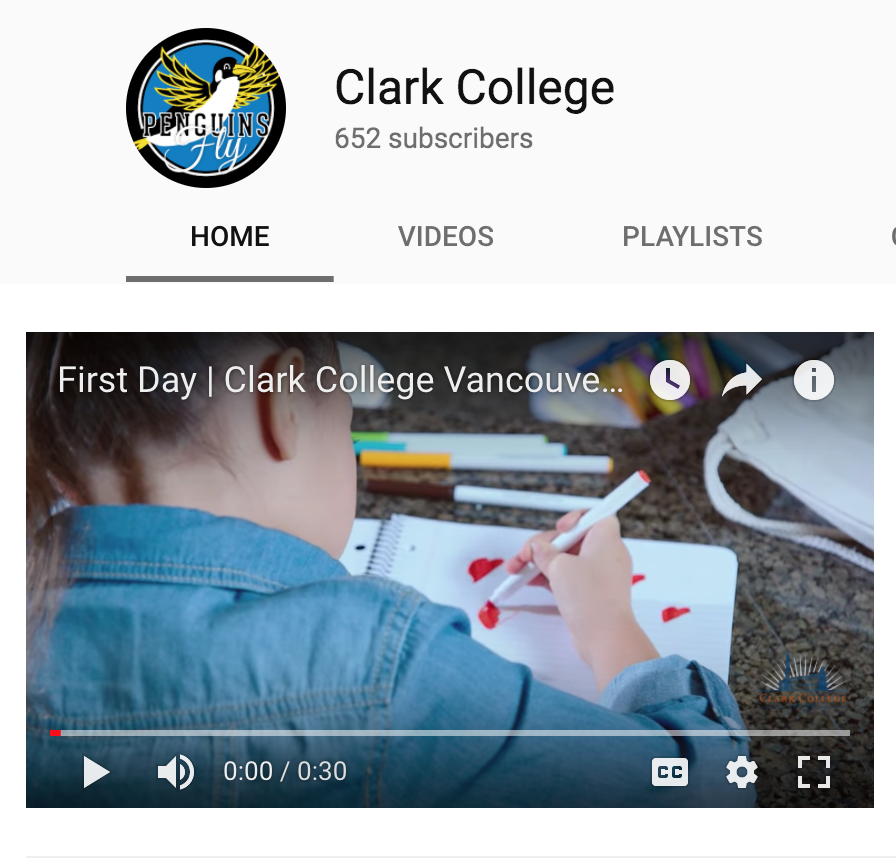
Task: Open the video title link
Action: (340, 380)
